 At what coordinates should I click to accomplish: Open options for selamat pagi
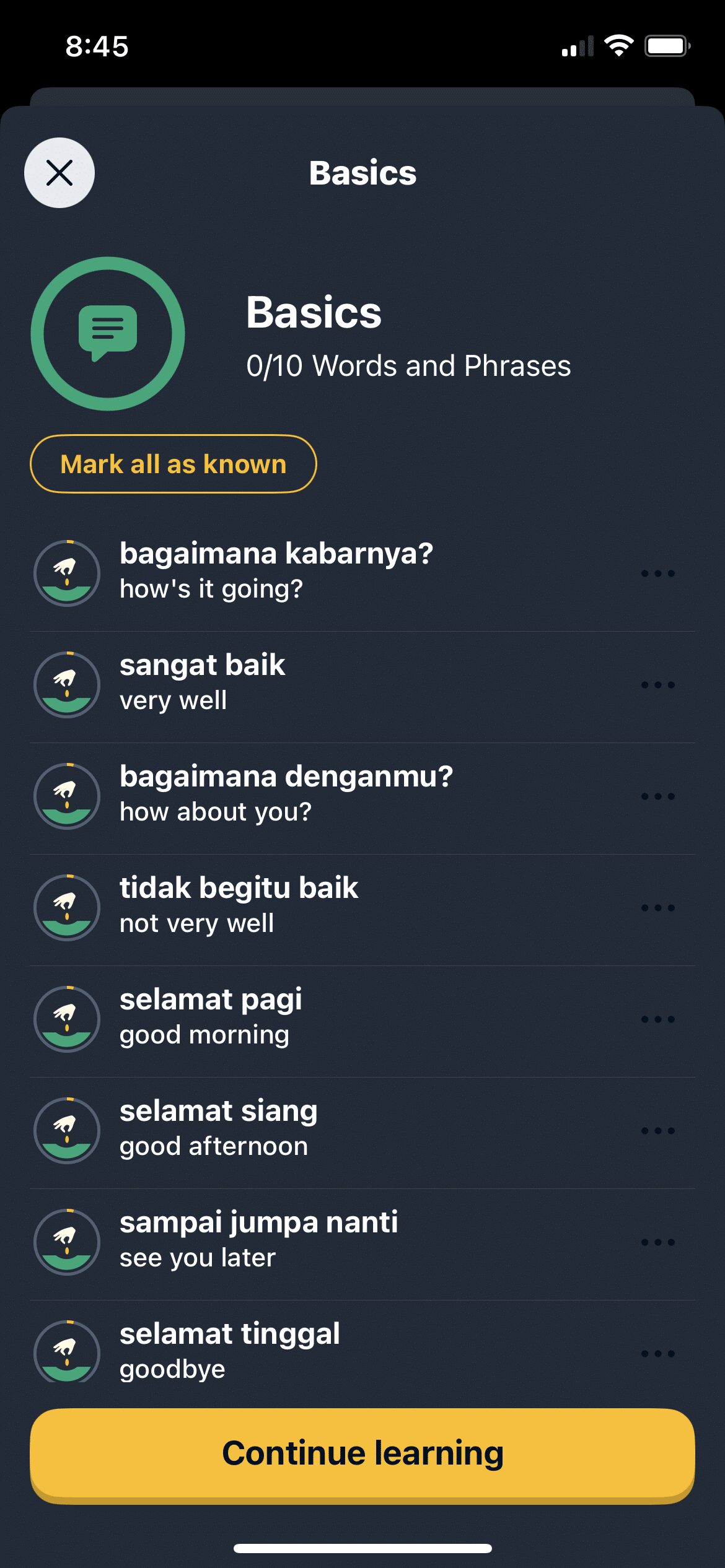click(657, 1019)
